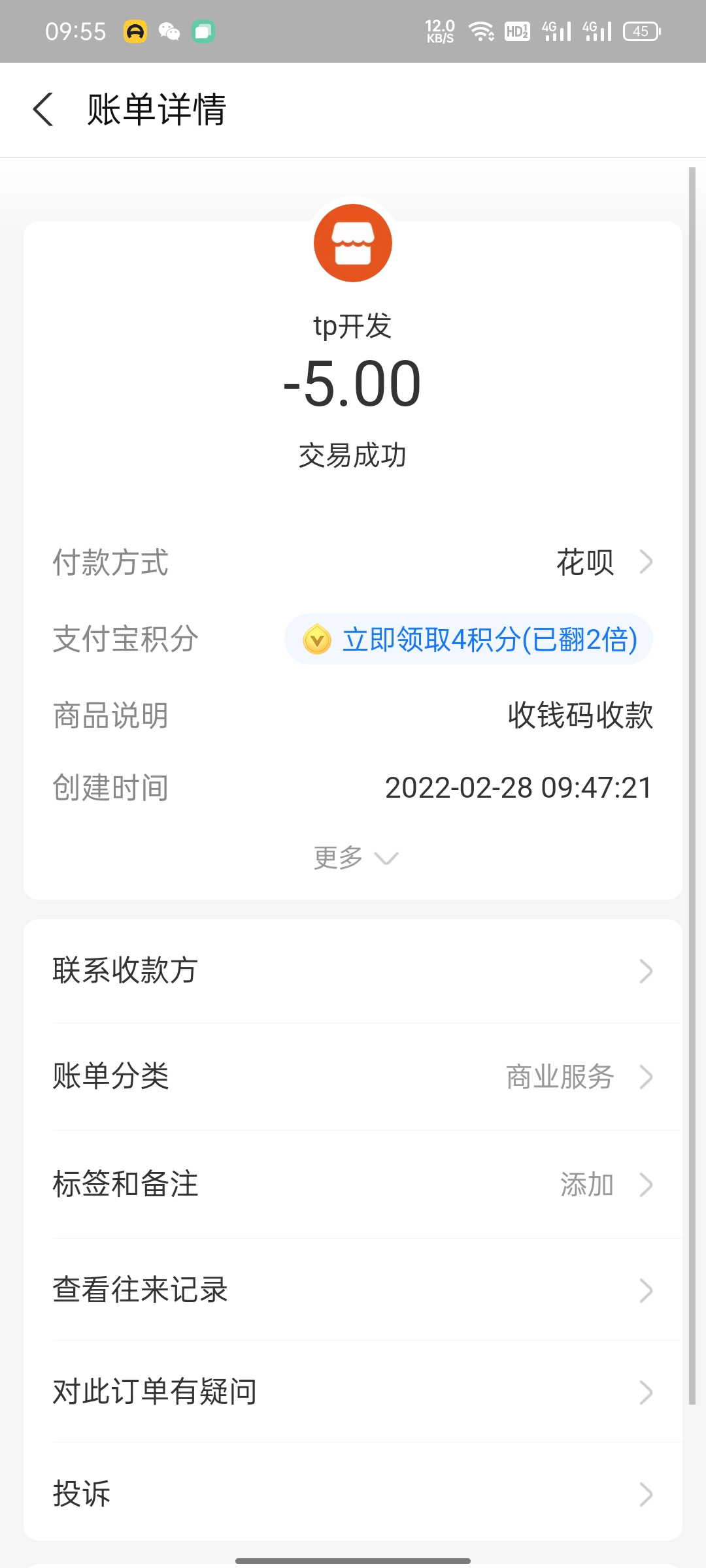Open 联系收款方 to contact the payee
This screenshot has width=706, height=1568.
pyautogui.click(x=353, y=972)
